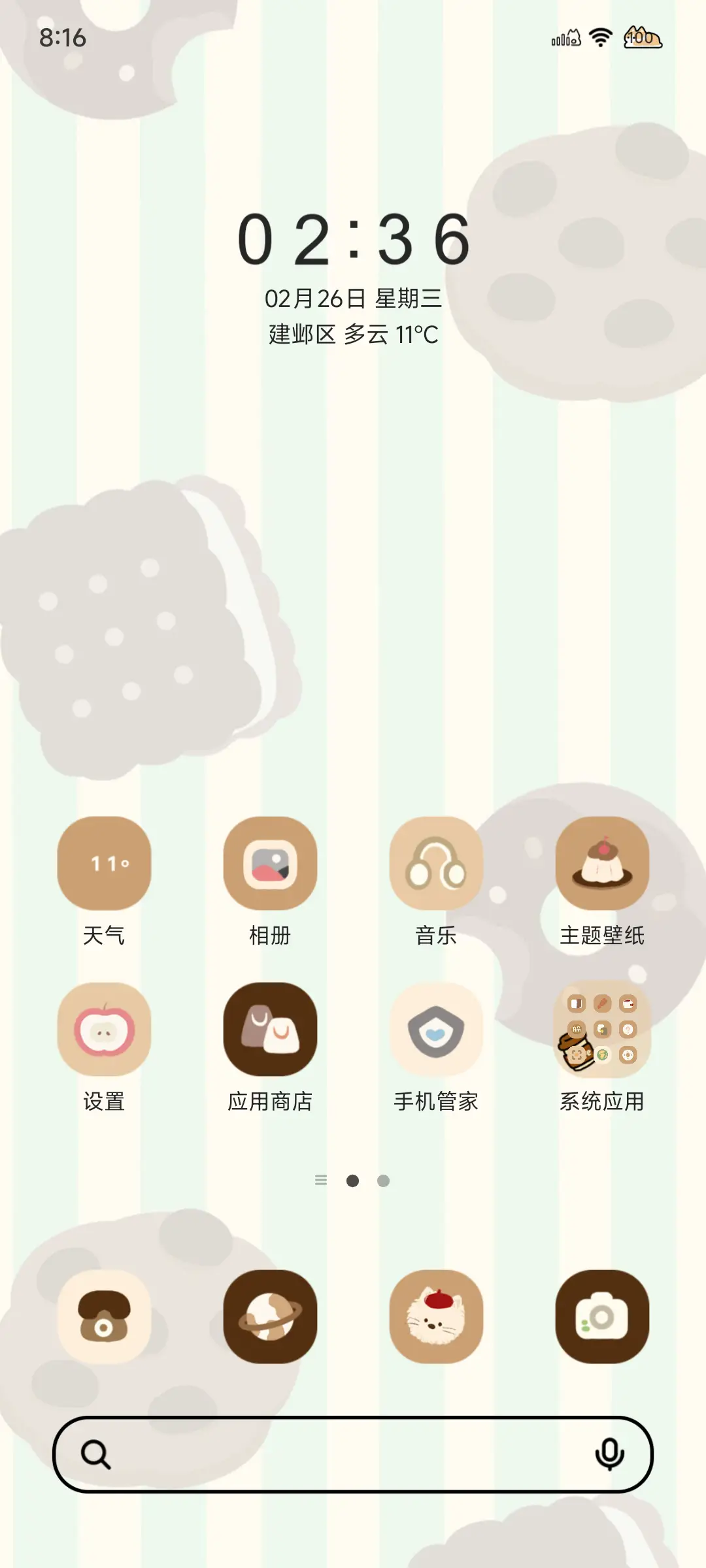Open the 相册 gallery app
Image resolution: width=706 pixels, height=1568 pixels.
click(271, 864)
